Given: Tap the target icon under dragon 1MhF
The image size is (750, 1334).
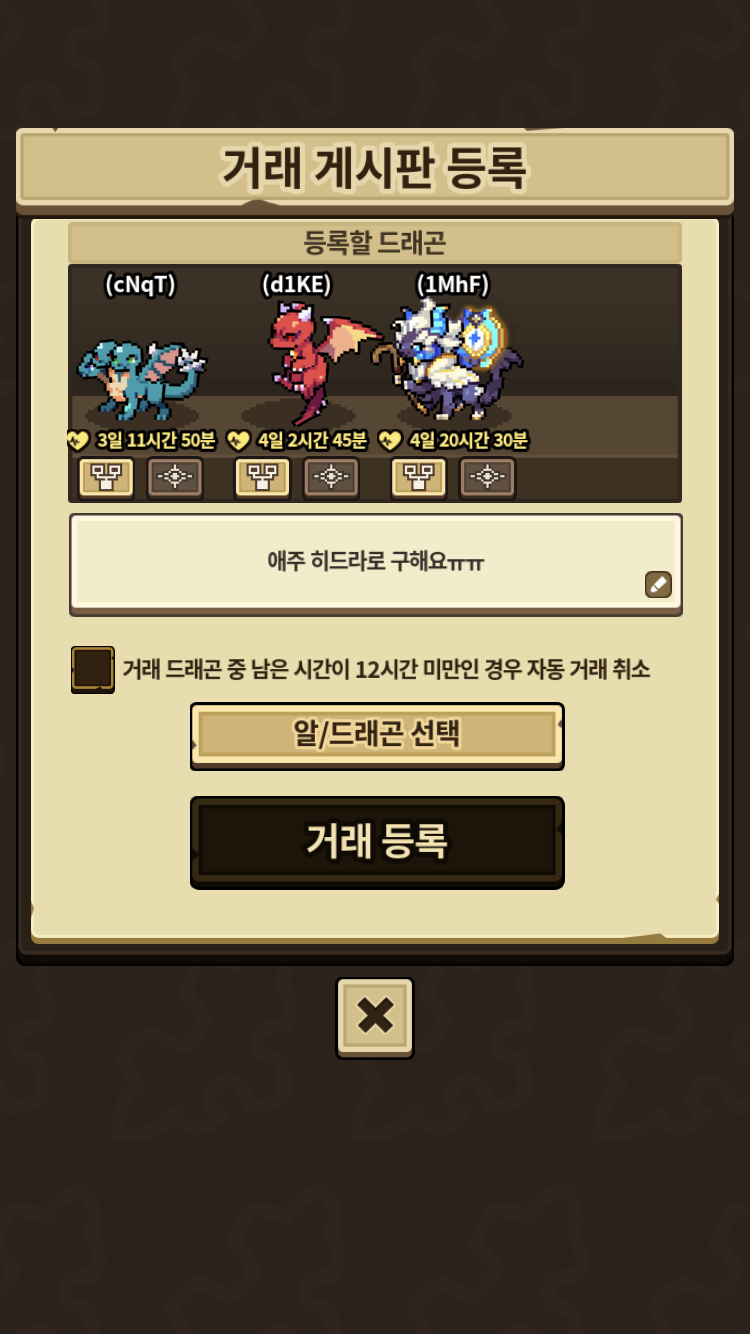Looking at the screenshot, I should [x=487, y=477].
